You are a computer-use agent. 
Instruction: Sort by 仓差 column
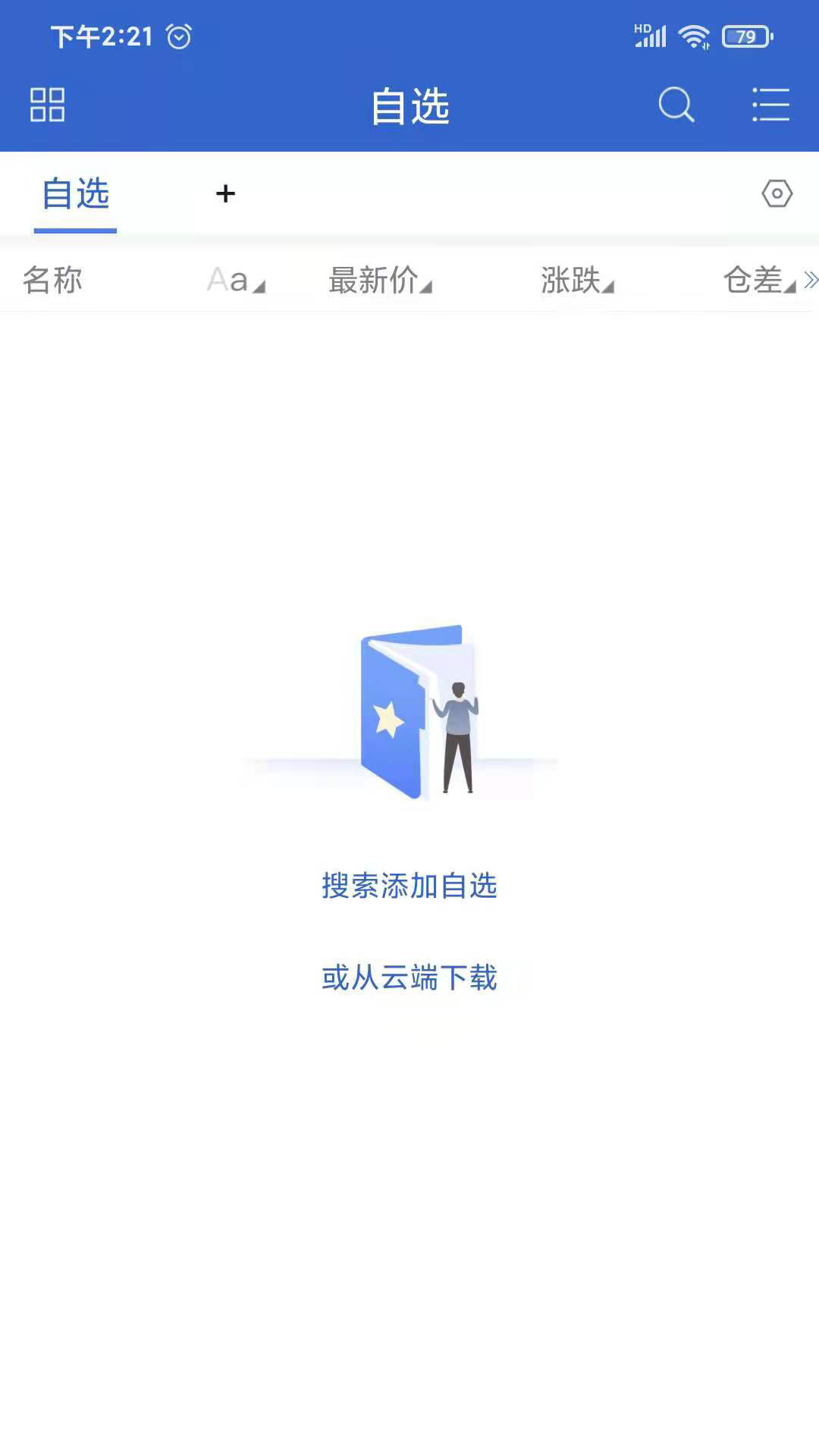pyautogui.click(x=759, y=280)
